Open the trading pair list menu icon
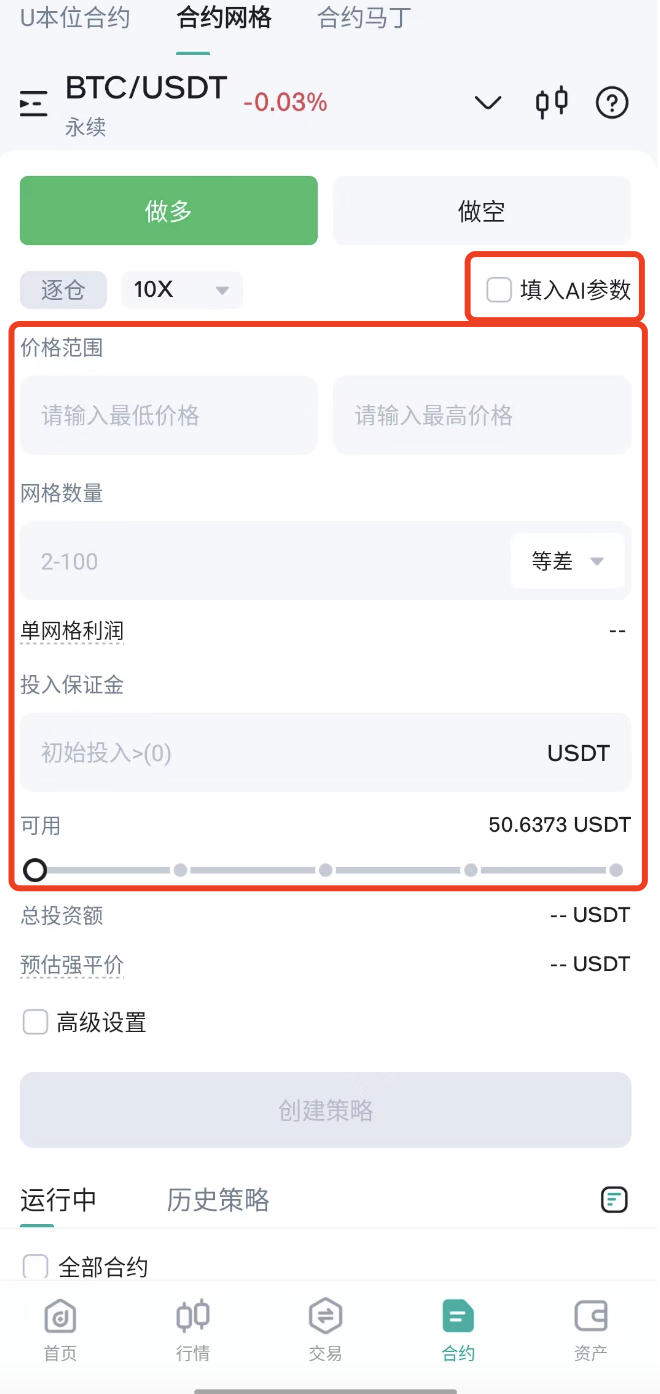Image resolution: width=660 pixels, height=1394 pixels. pos(34,103)
